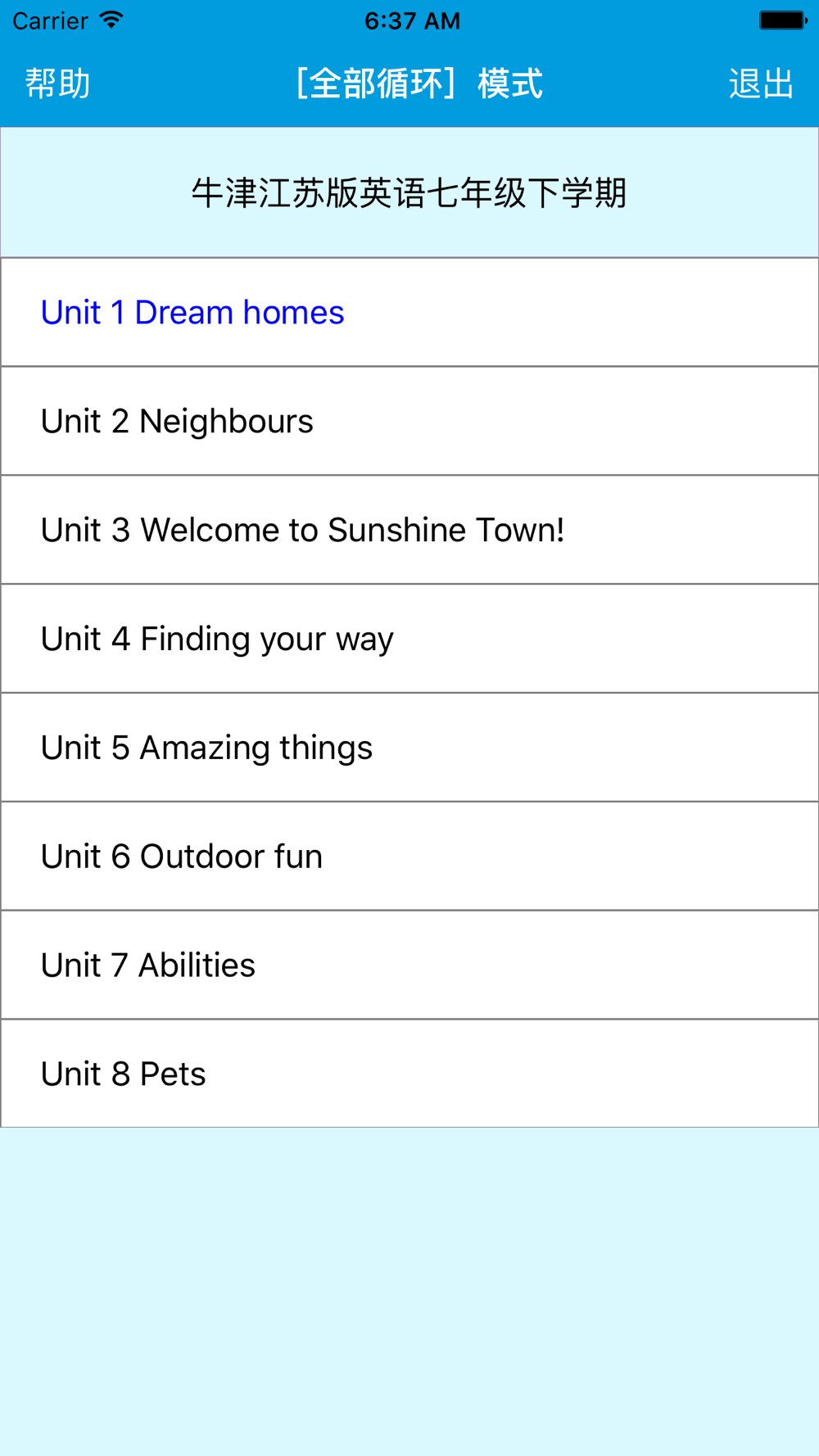Screen dimensions: 819x1456
Task: Select Unit 2 Neighbours
Action: [x=409, y=421]
